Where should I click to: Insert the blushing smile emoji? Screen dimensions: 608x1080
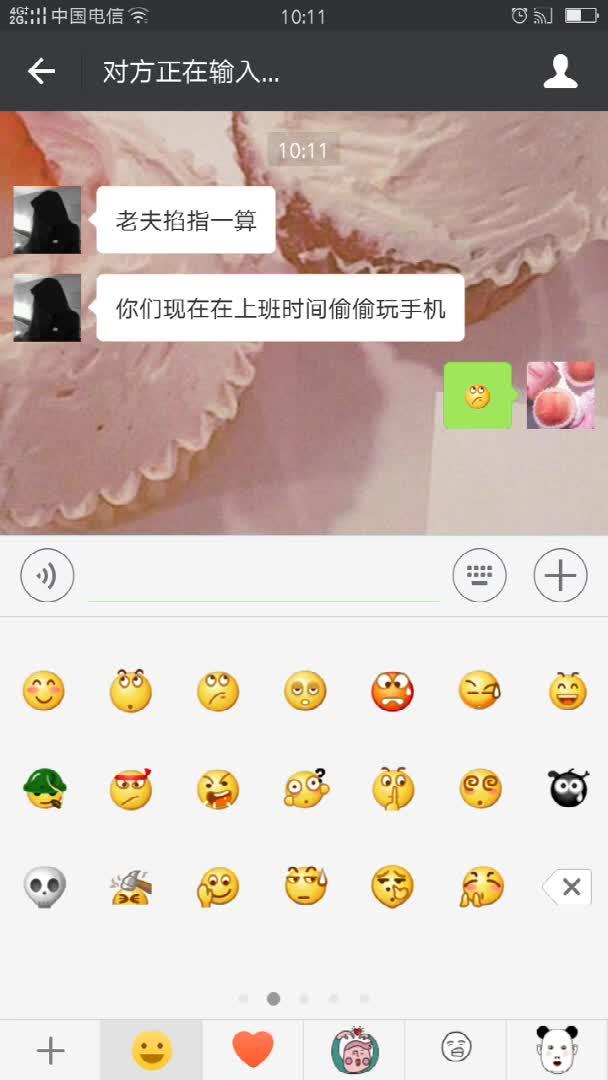tap(43, 691)
